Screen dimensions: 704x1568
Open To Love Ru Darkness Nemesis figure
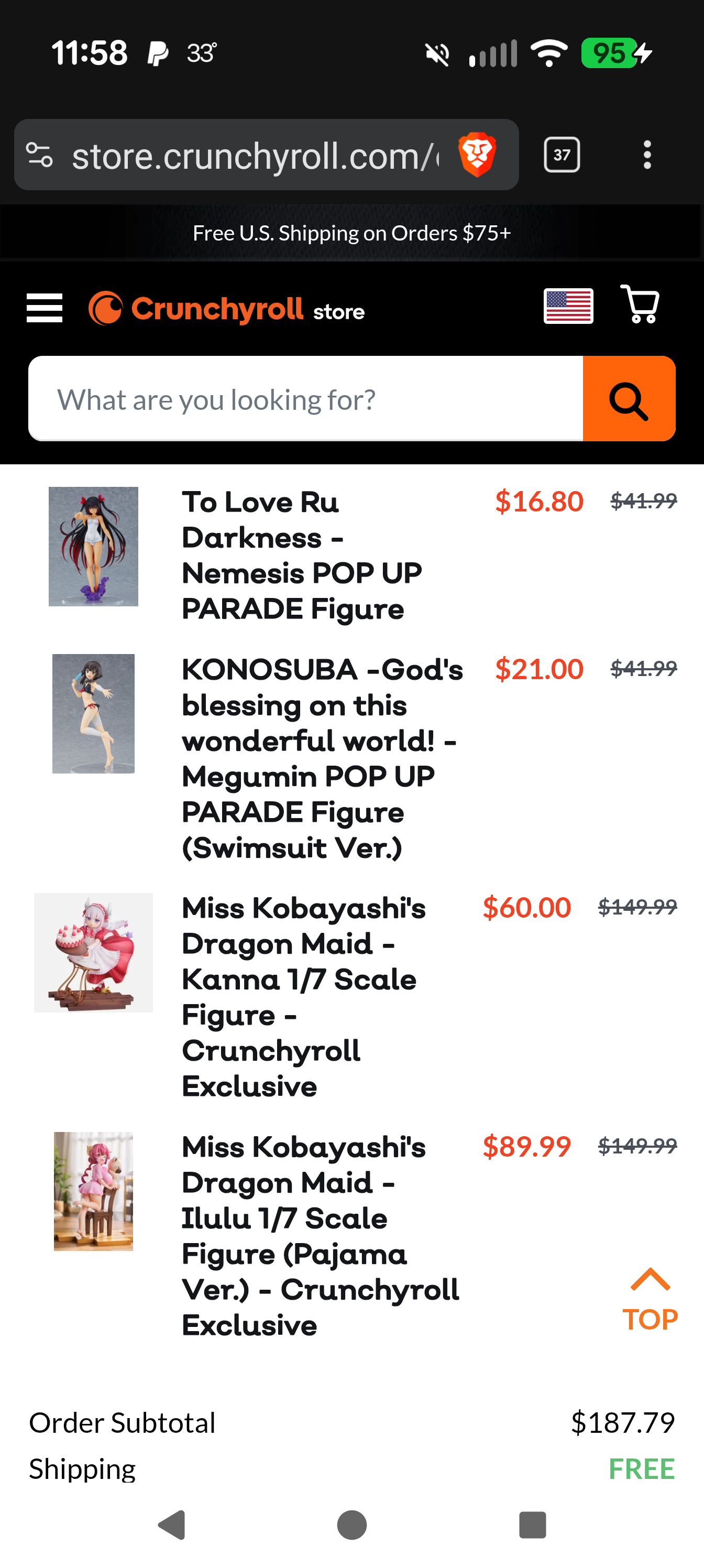point(301,554)
